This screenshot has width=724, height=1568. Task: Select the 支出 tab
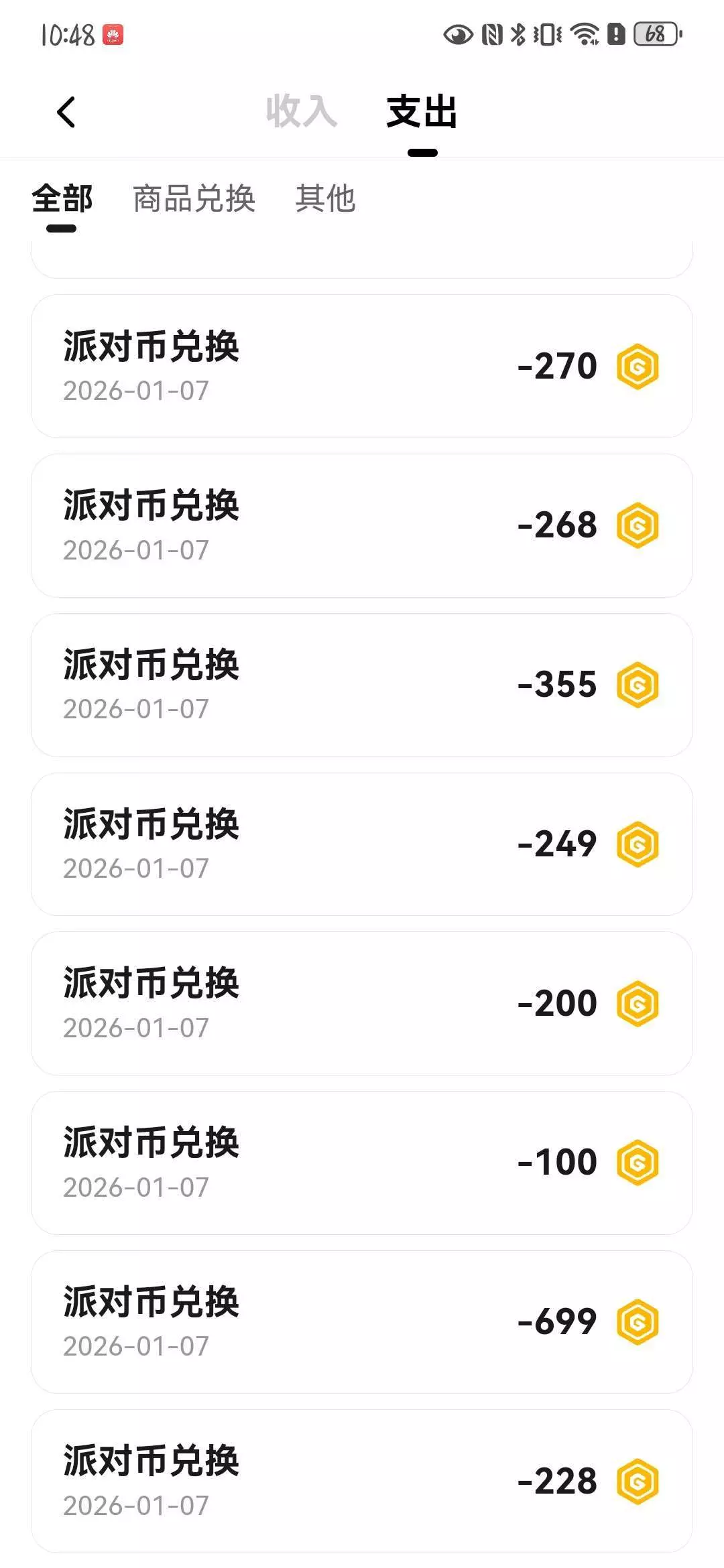(x=422, y=111)
